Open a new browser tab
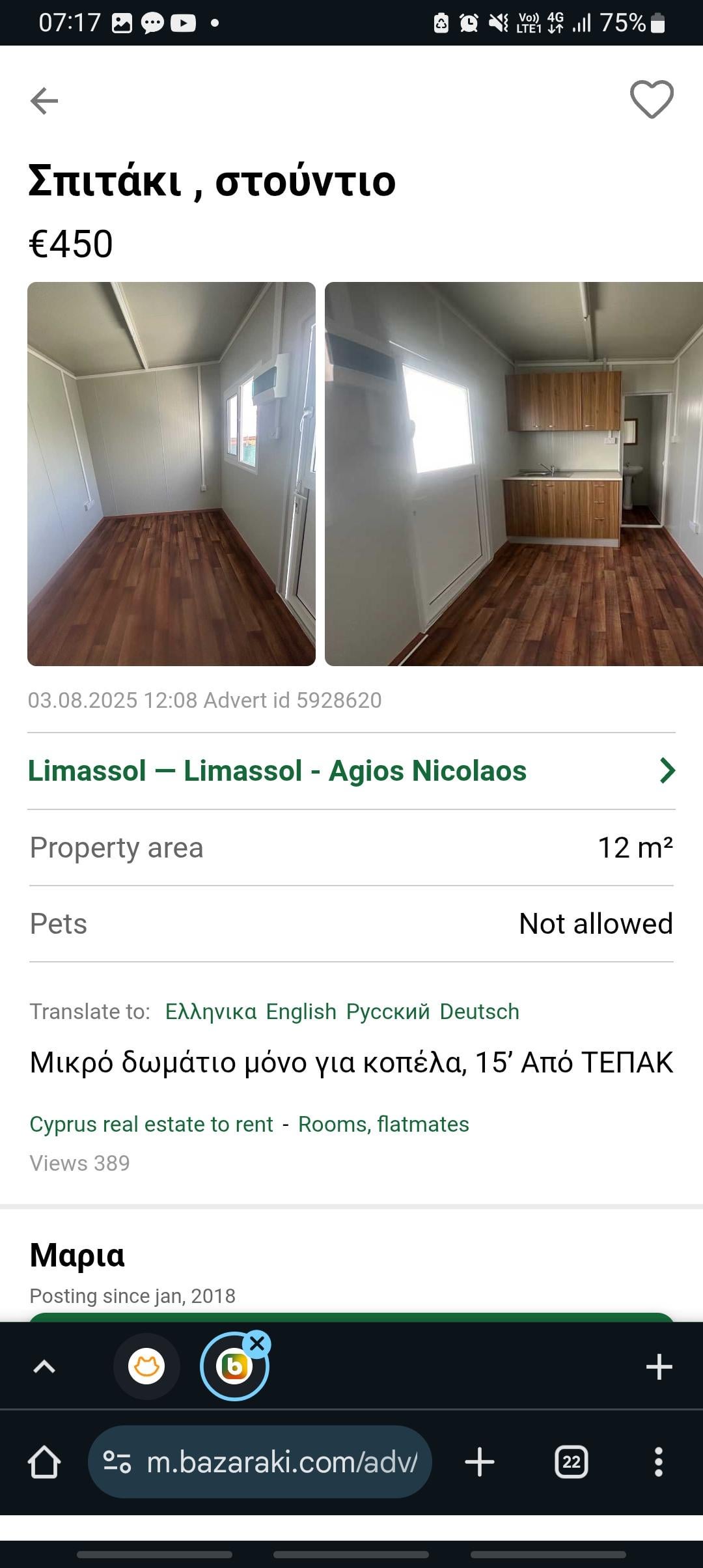 pos(480,1463)
